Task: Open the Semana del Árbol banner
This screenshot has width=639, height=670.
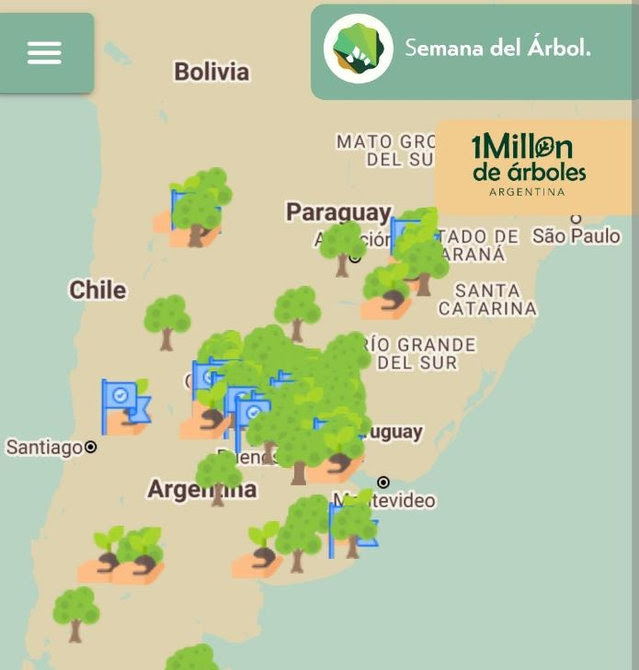Action: coord(474,49)
